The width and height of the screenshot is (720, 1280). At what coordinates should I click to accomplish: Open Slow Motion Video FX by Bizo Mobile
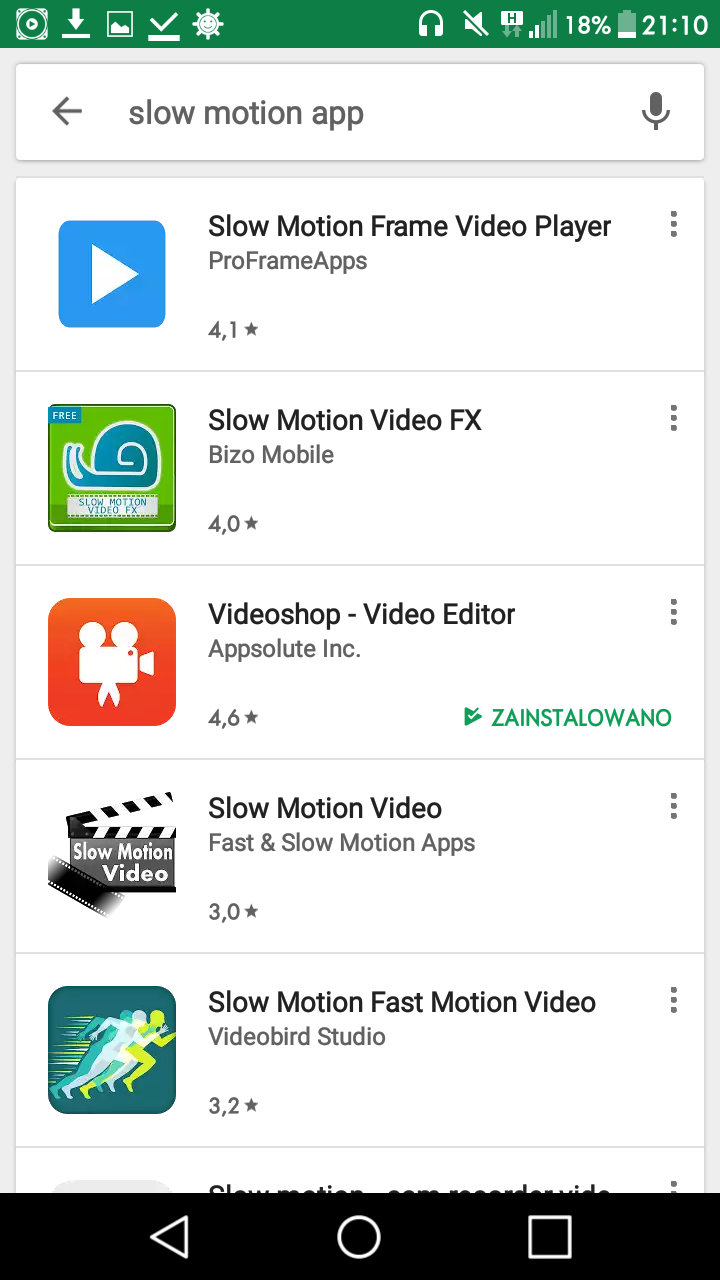coord(360,468)
